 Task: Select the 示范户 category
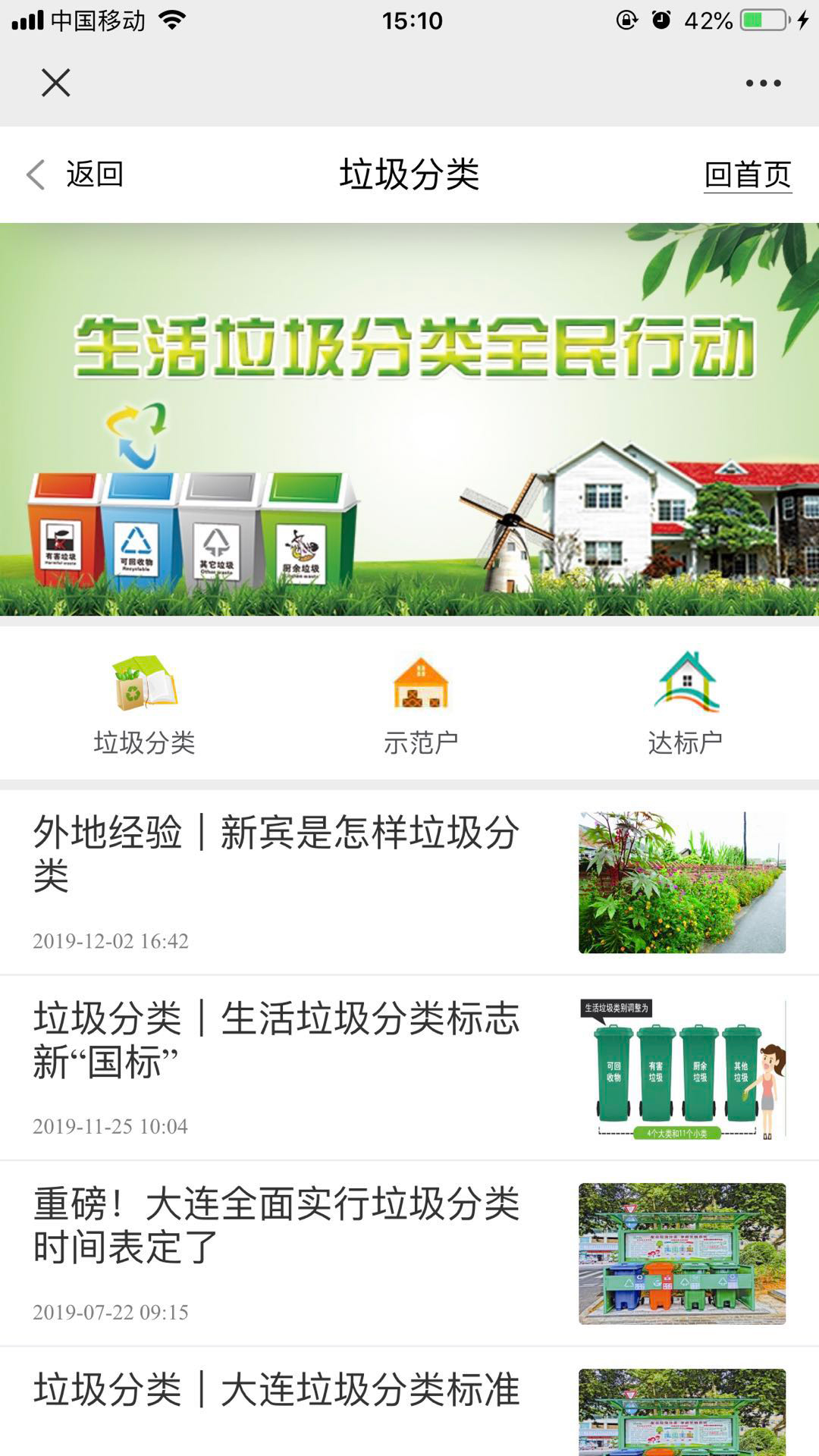coord(421,705)
